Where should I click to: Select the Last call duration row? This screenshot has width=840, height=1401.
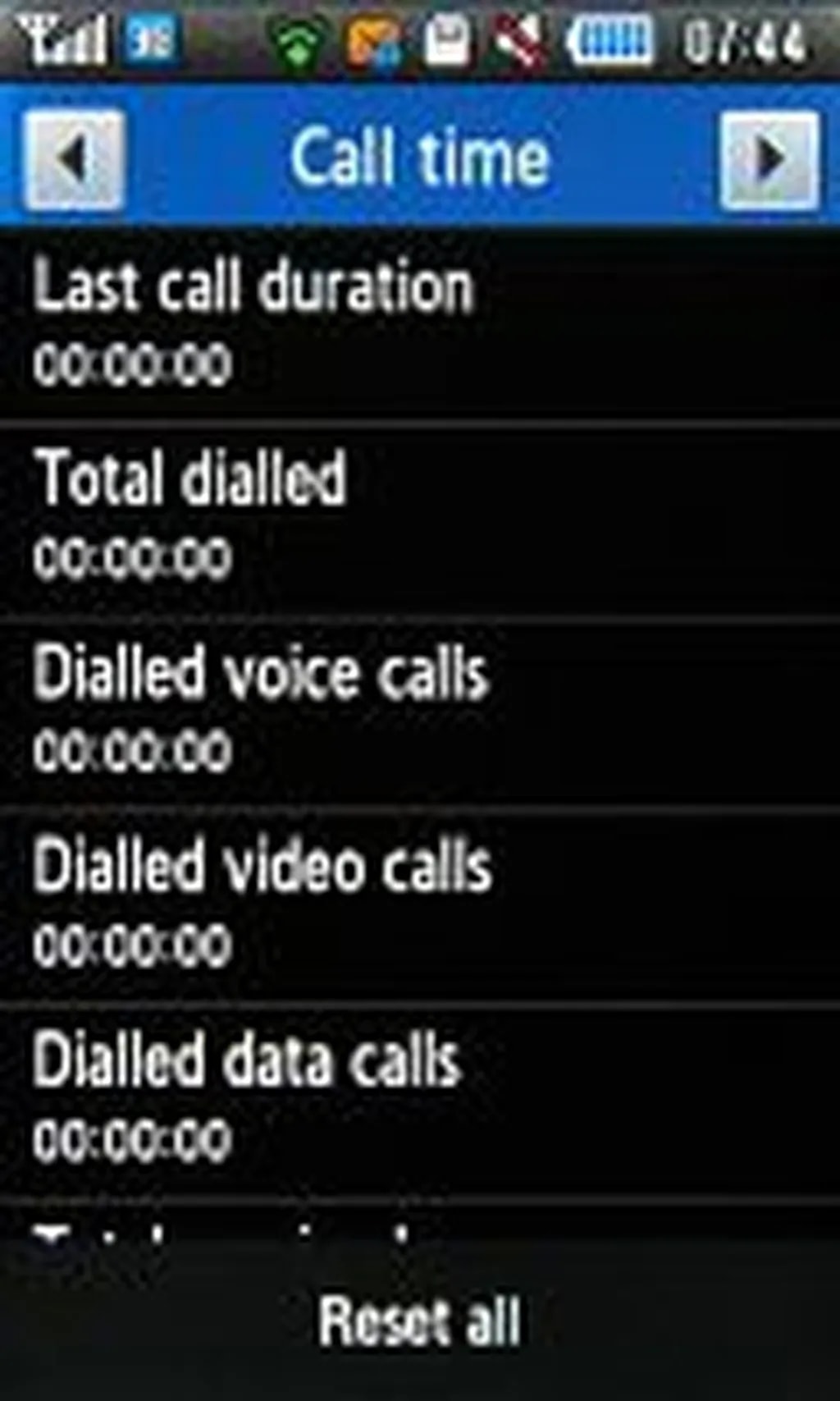click(x=419, y=324)
